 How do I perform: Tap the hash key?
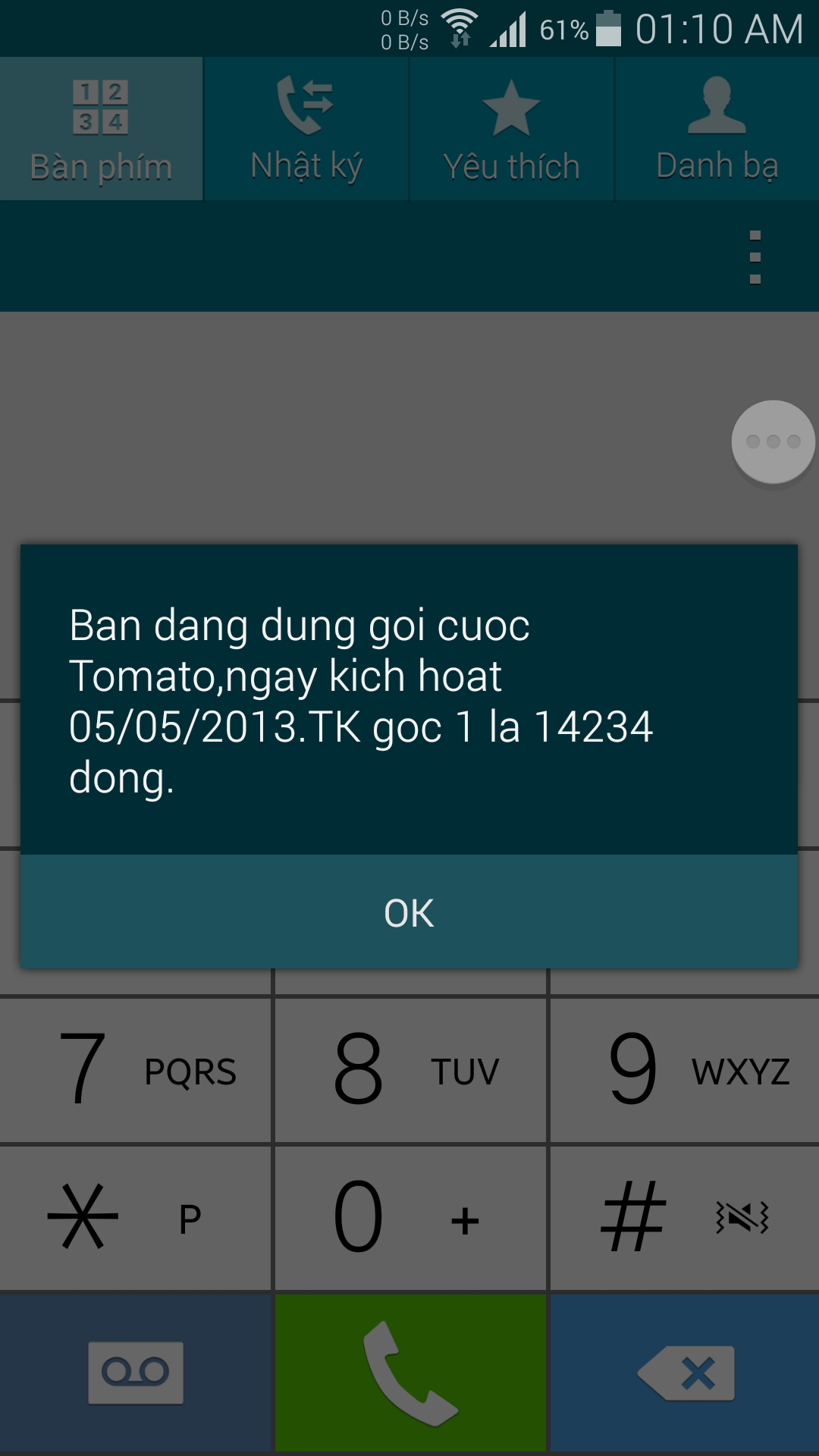click(x=685, y=1217)
